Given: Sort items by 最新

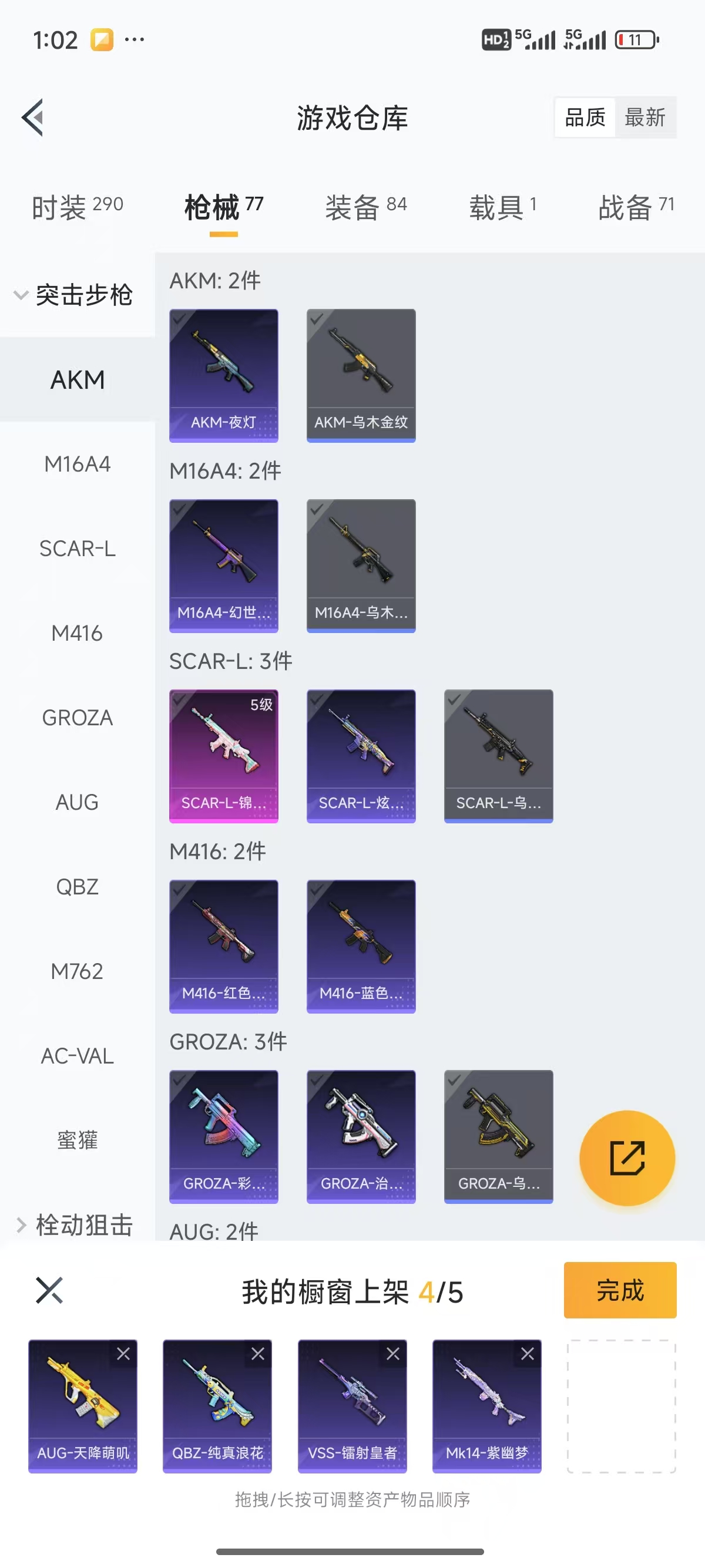Looking at the screenshot, I should (644, 117).
